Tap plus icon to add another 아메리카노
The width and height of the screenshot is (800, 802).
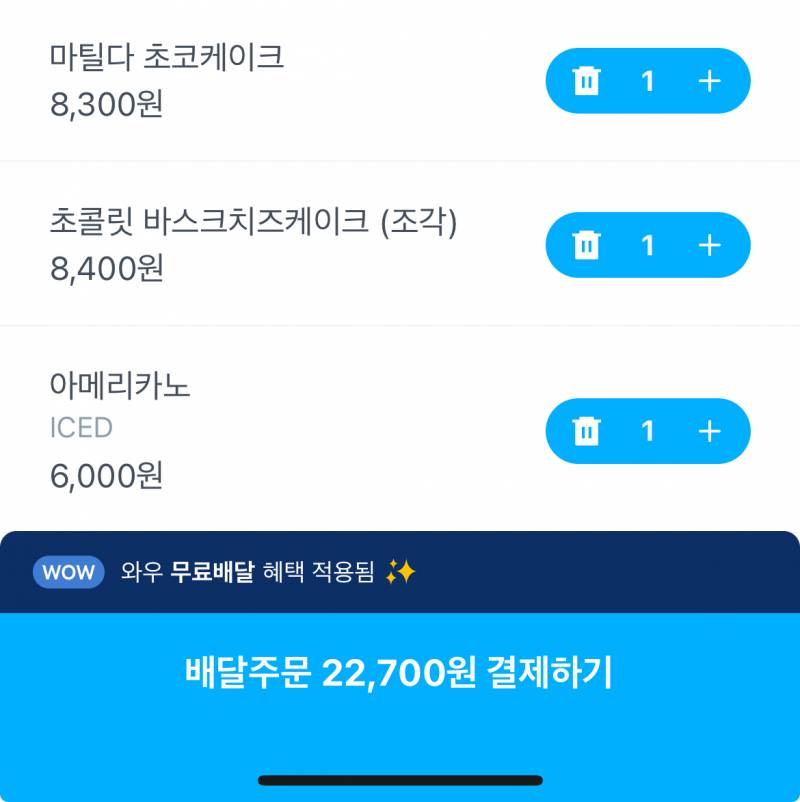[710, 431]
